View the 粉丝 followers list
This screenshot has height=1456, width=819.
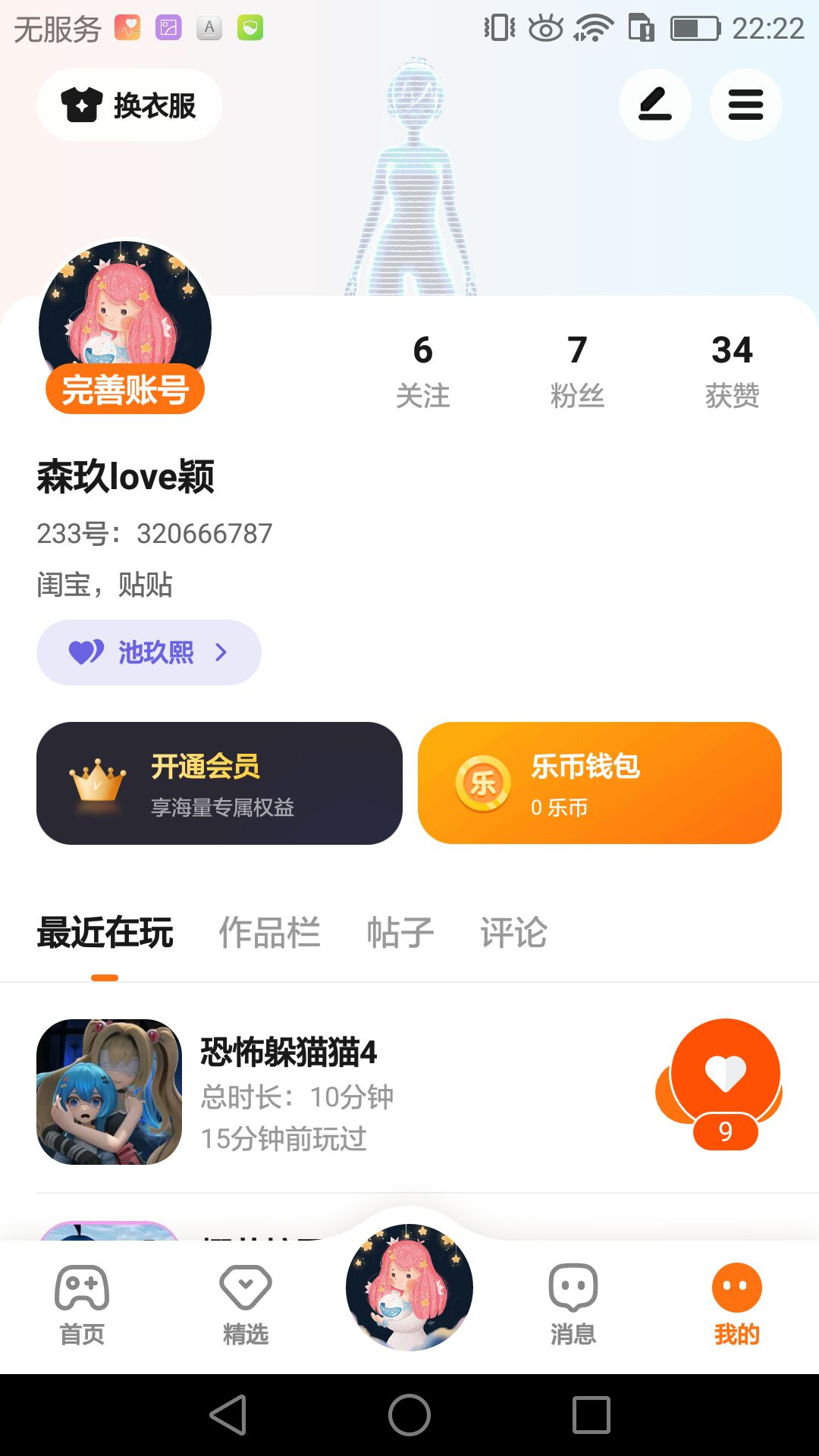577,370
